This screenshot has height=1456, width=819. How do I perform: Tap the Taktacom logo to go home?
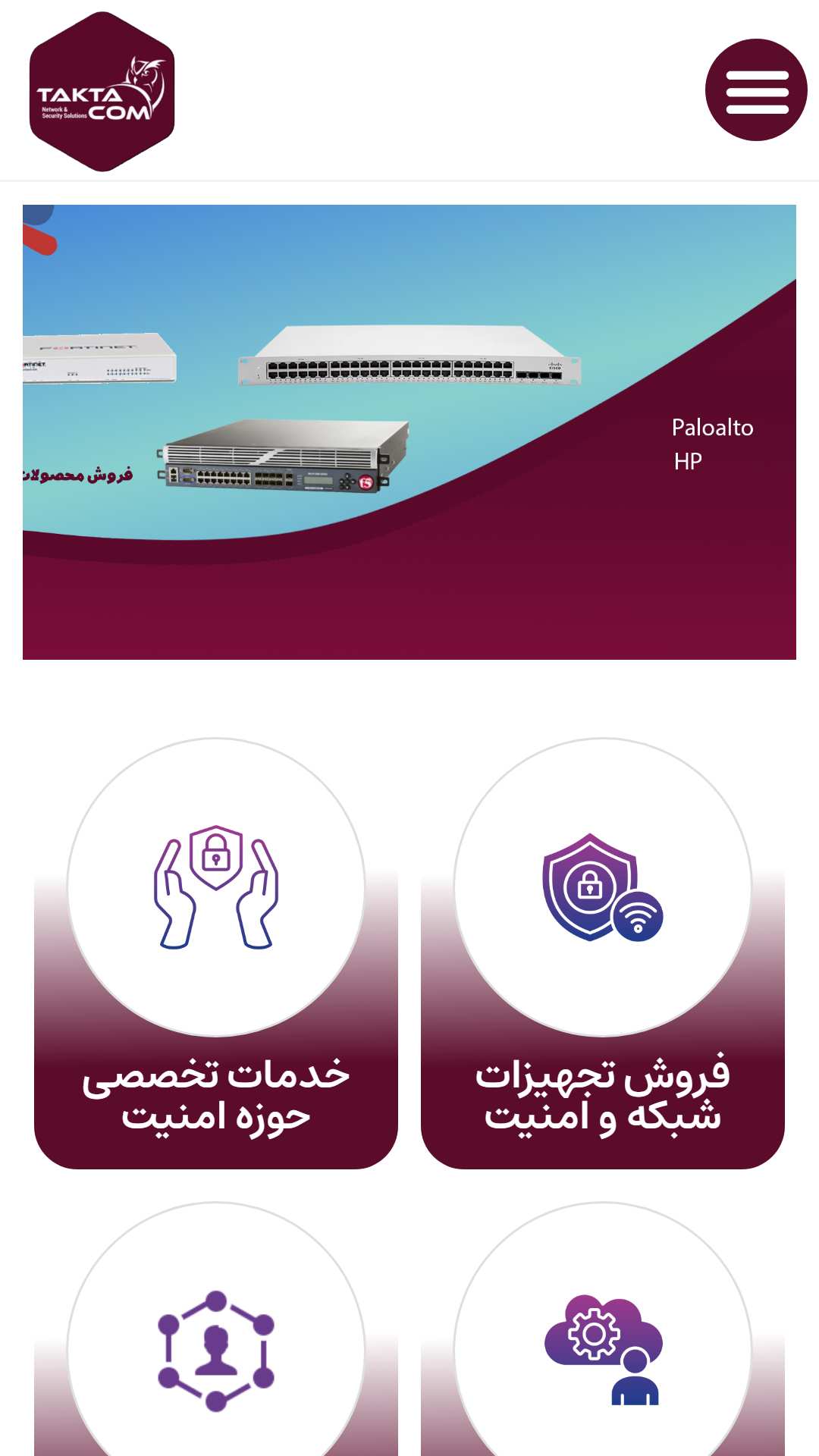click(x=102, y=92)
